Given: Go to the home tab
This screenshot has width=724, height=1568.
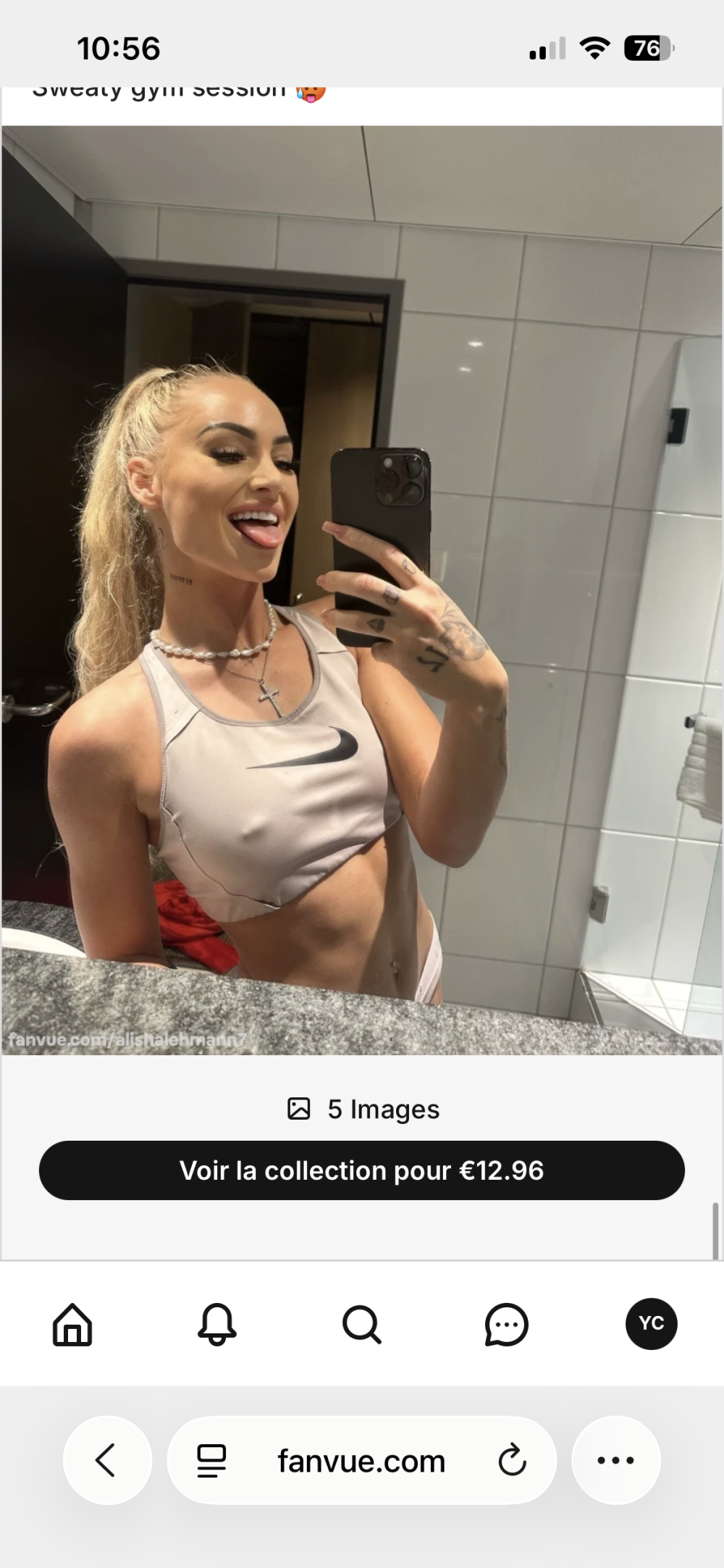Looking at the screenshot, I should click(x=72, y=1324).
